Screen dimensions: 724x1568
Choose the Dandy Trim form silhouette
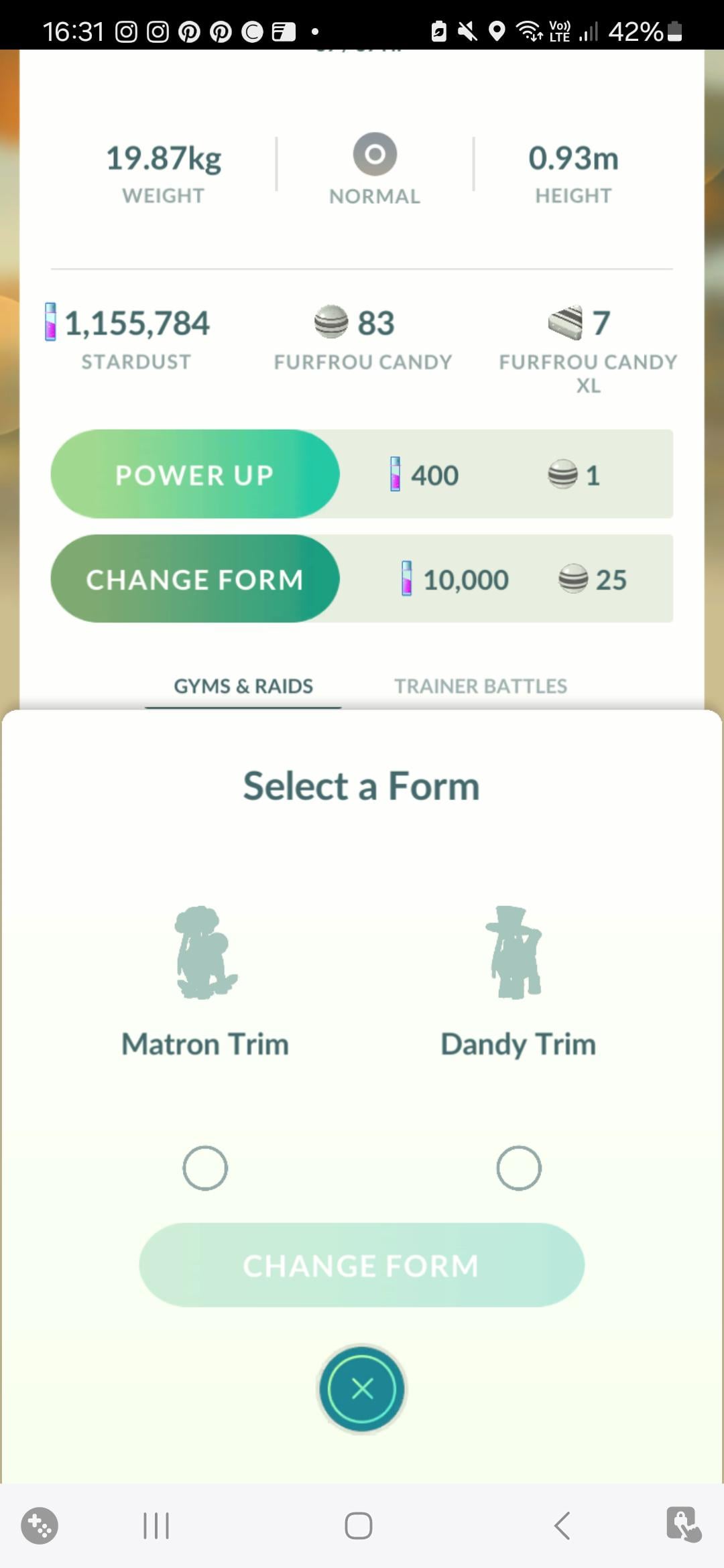coord(515,953)
